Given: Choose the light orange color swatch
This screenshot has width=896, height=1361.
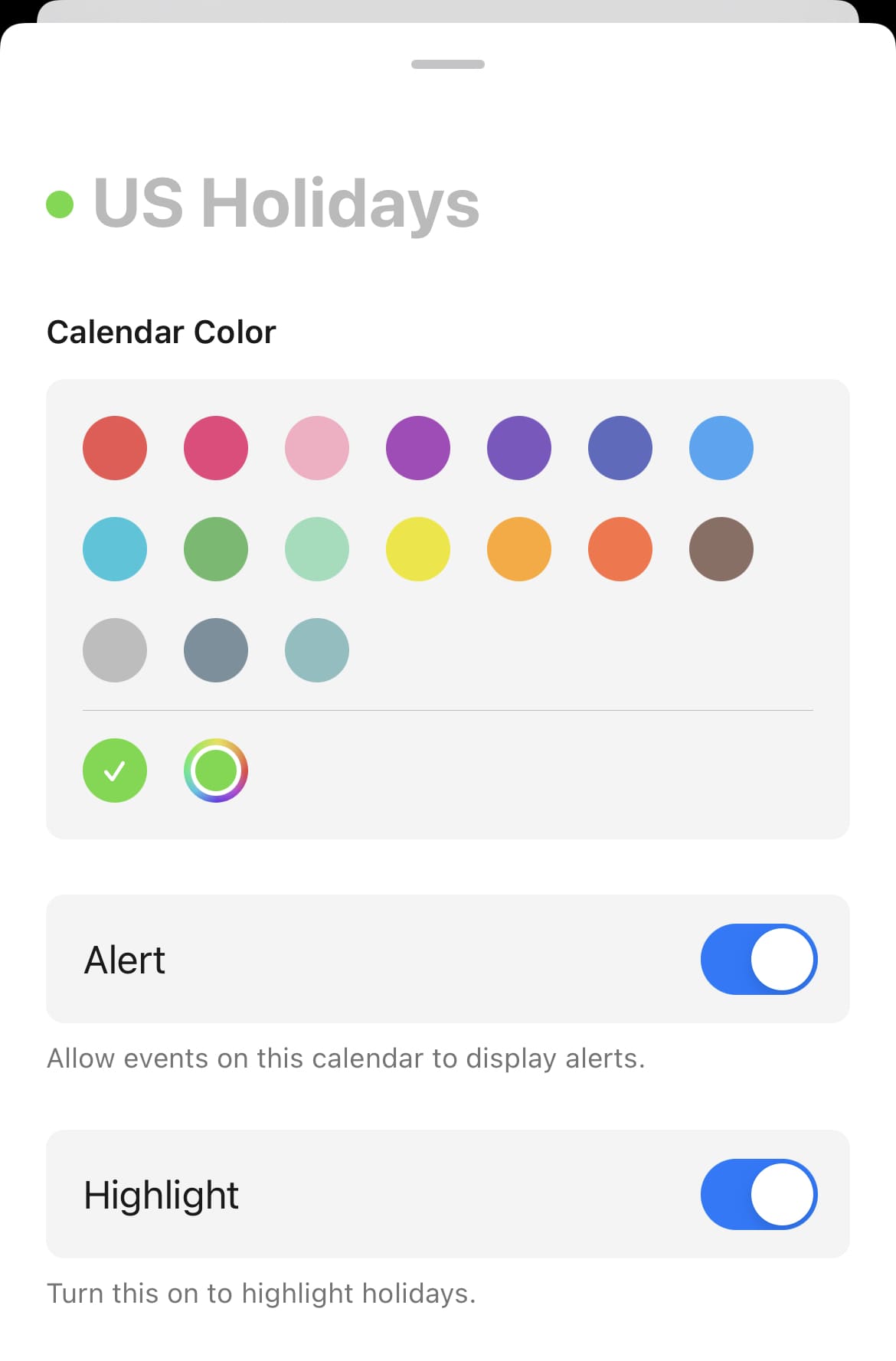Looking at the screenshot, I should point(519,549).
